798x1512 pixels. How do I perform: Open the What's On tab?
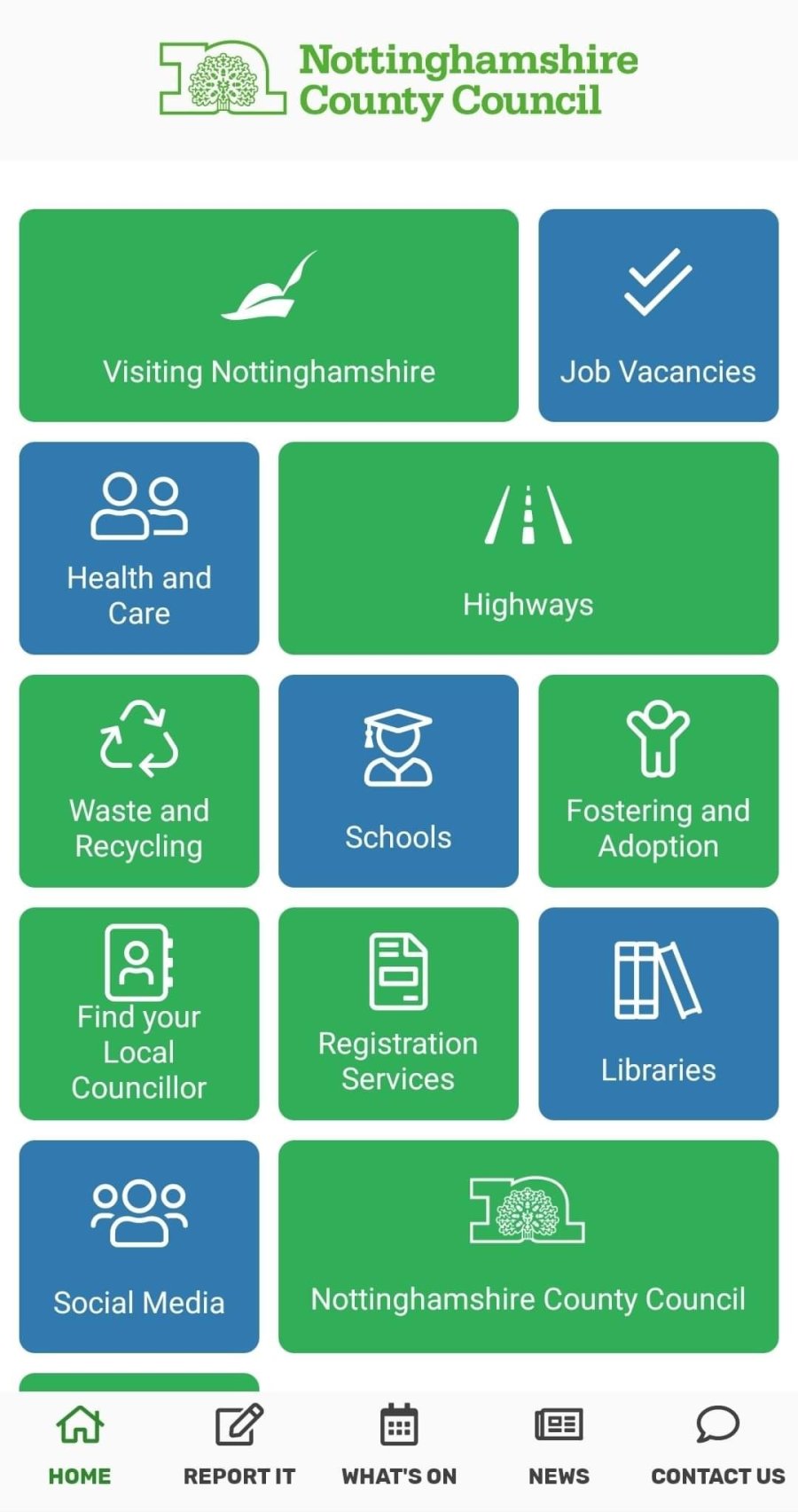[399, 1445]
